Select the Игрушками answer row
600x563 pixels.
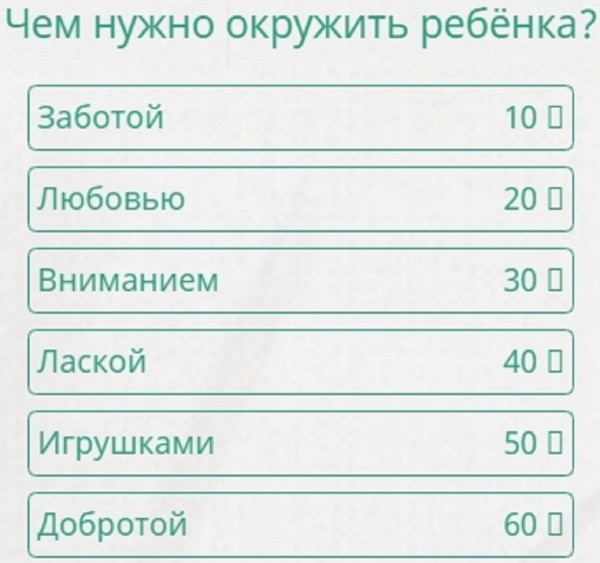click(x=300, y=443)
